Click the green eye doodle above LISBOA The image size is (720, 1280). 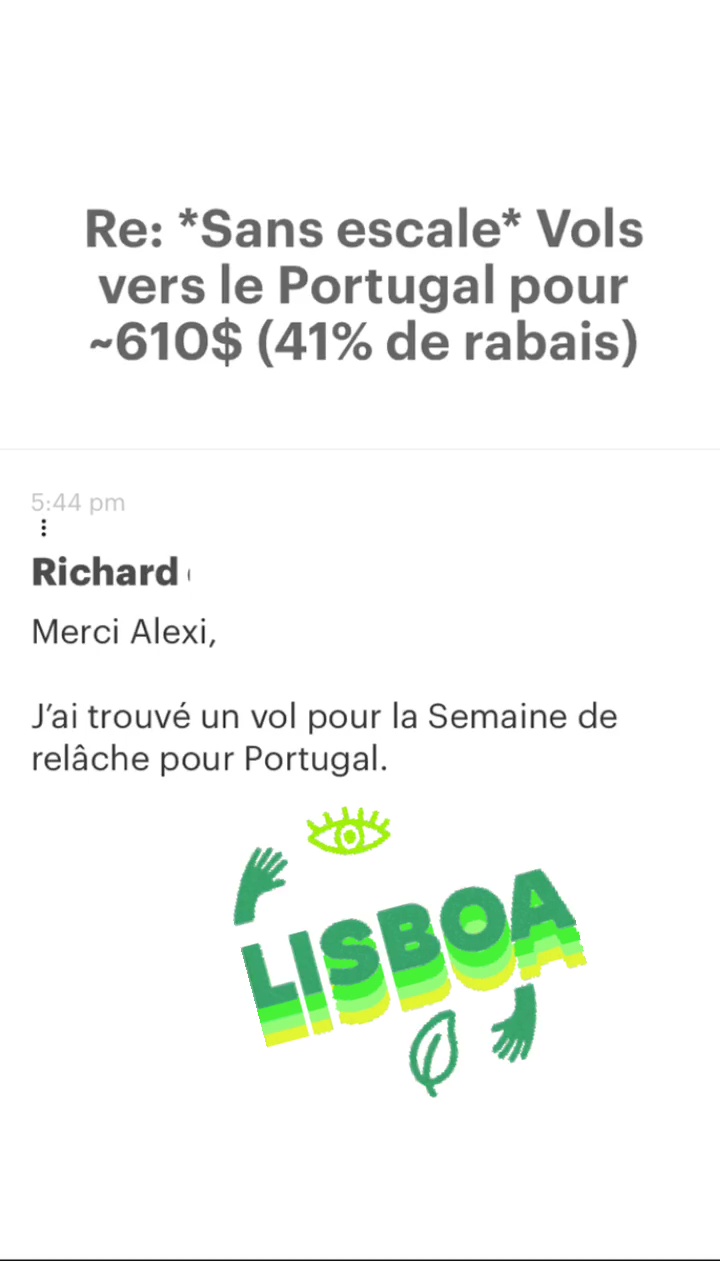(348, 828)
